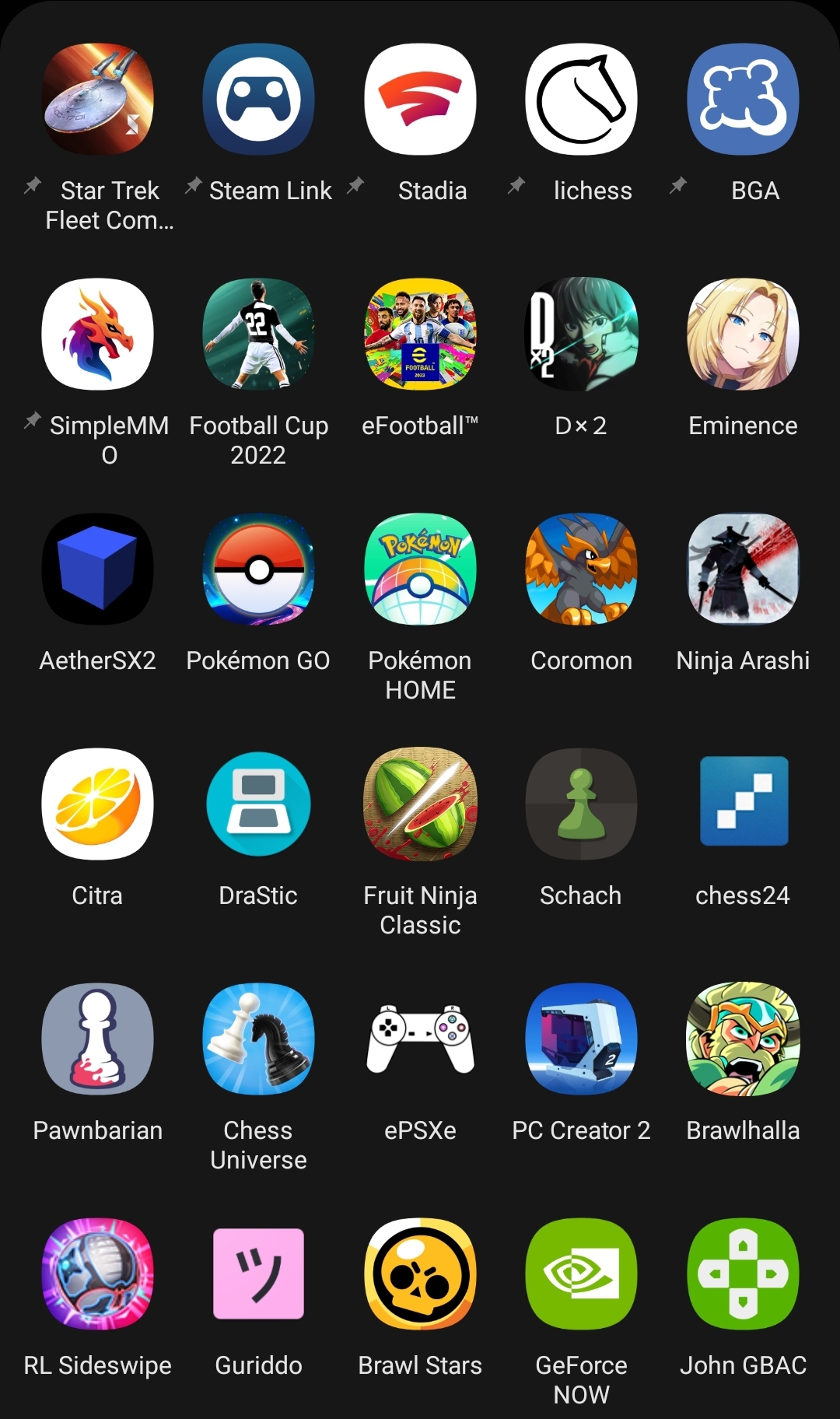Open the BGA app
The height and width of the screenshot is (1419, 840).
(x=743, y=100)
